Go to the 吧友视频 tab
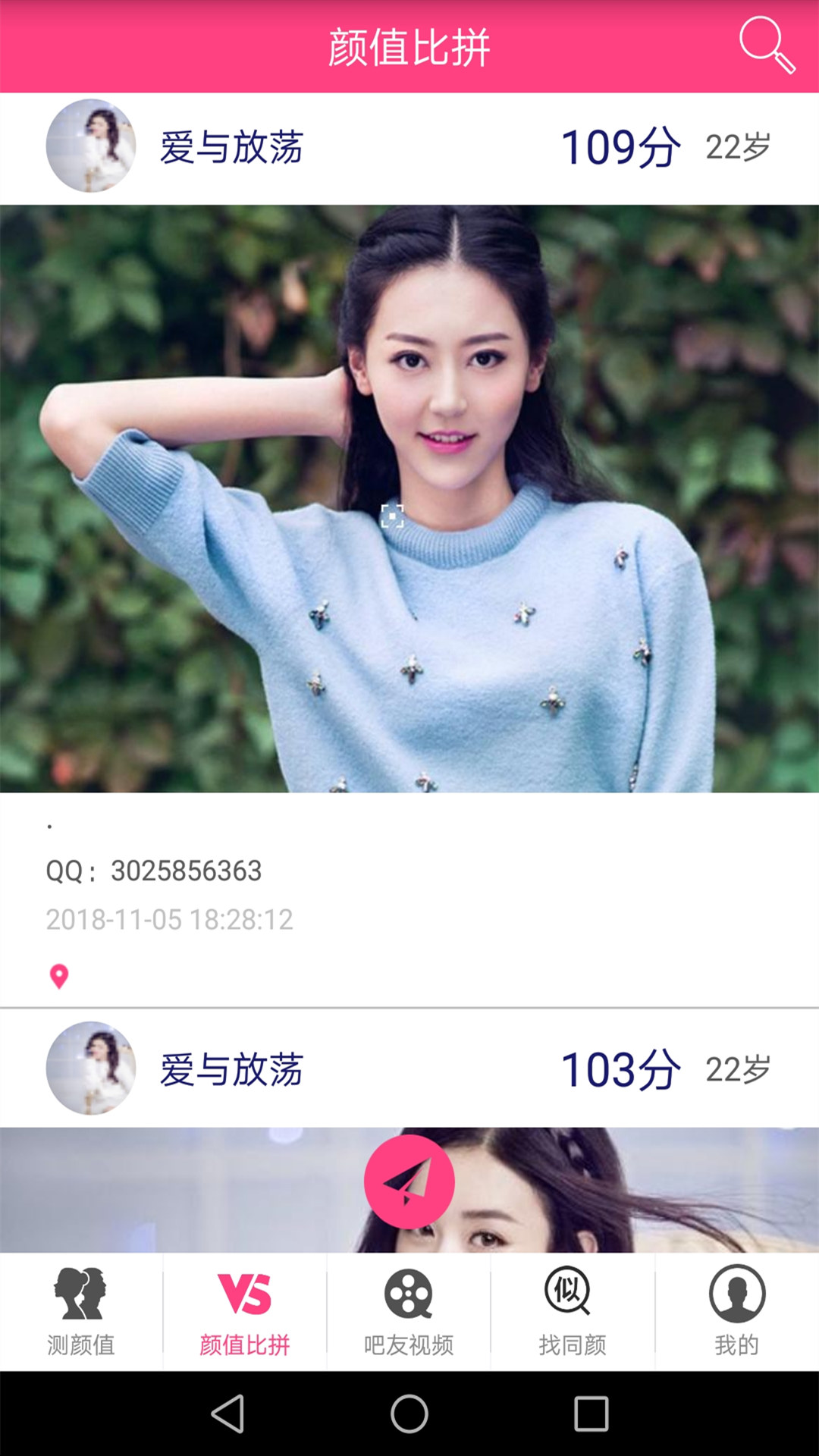 pos(409,1312)
